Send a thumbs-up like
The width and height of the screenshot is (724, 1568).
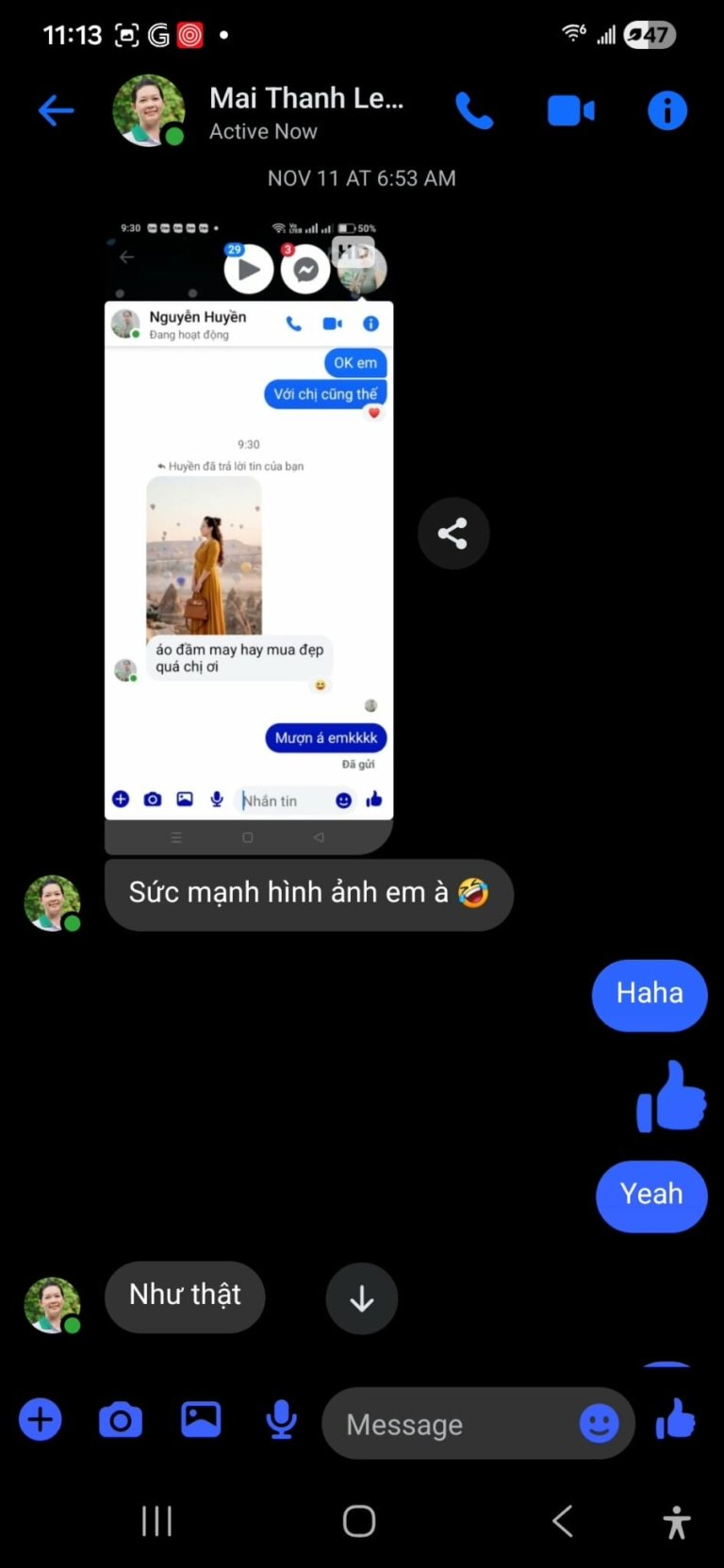click(x=675, y=1420)
